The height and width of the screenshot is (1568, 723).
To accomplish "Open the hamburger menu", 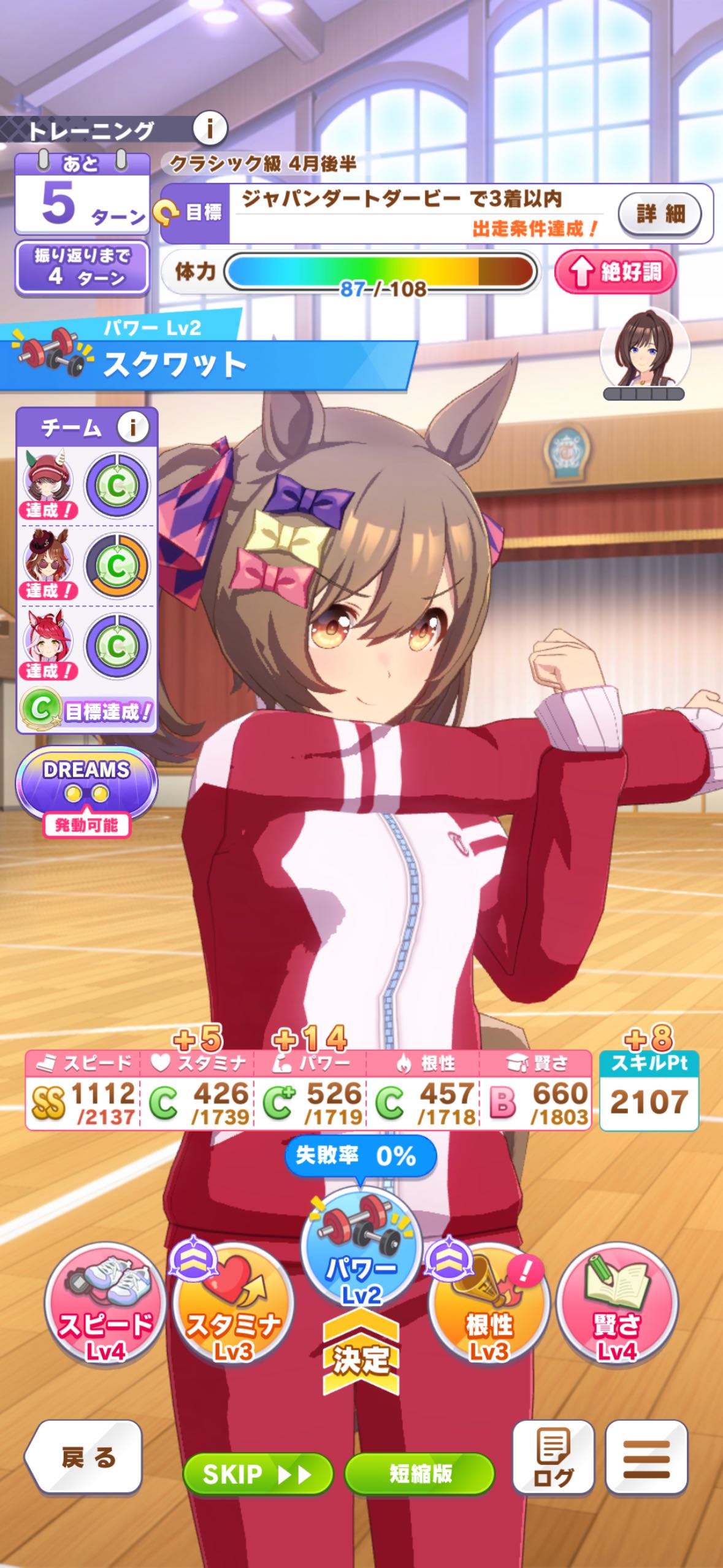I will point(646,1456).
